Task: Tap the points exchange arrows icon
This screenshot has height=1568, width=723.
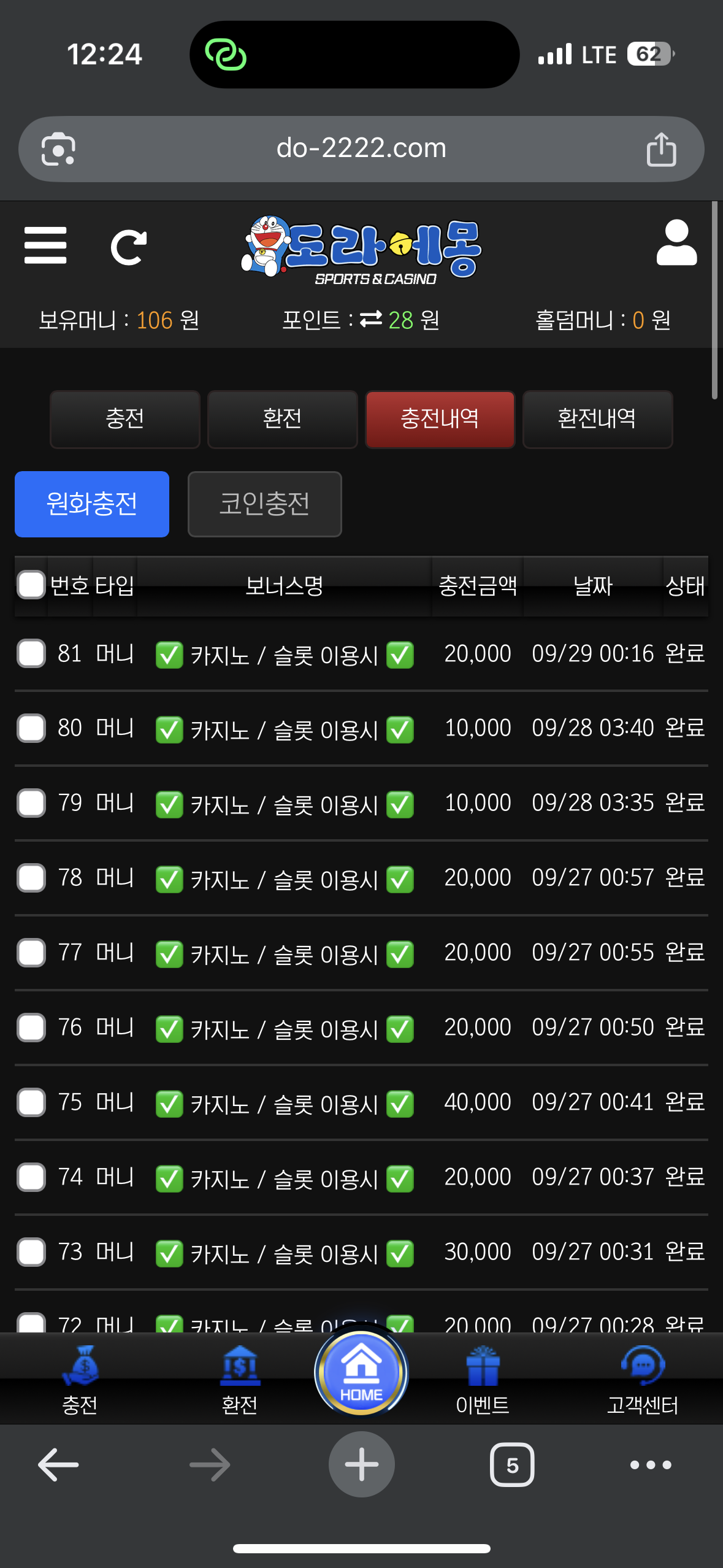Action: click(x=370, y=319)
